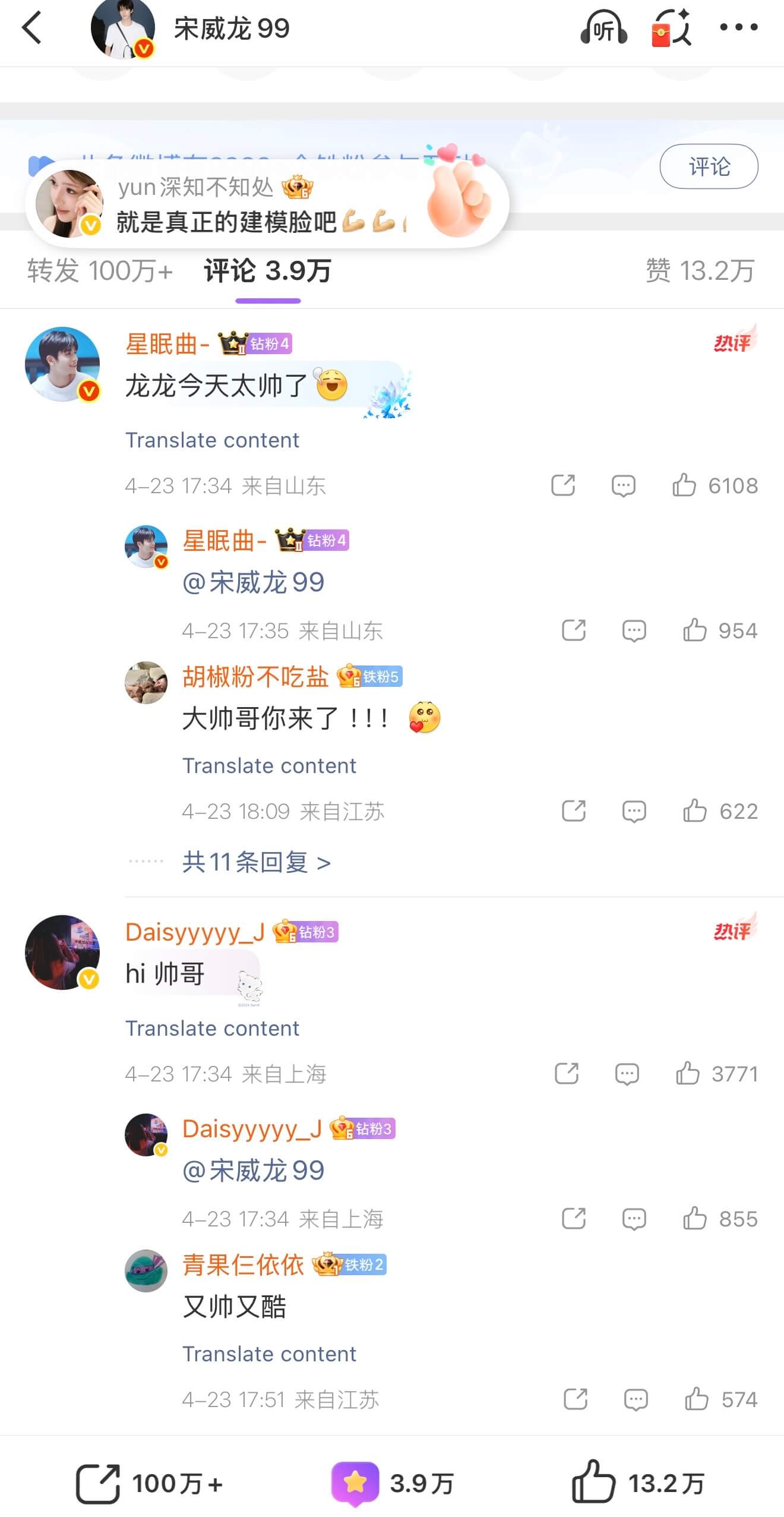Like 星眠曲-'s comment with 6108 likes
The image size is (784, 1517).
pos(684,485)
